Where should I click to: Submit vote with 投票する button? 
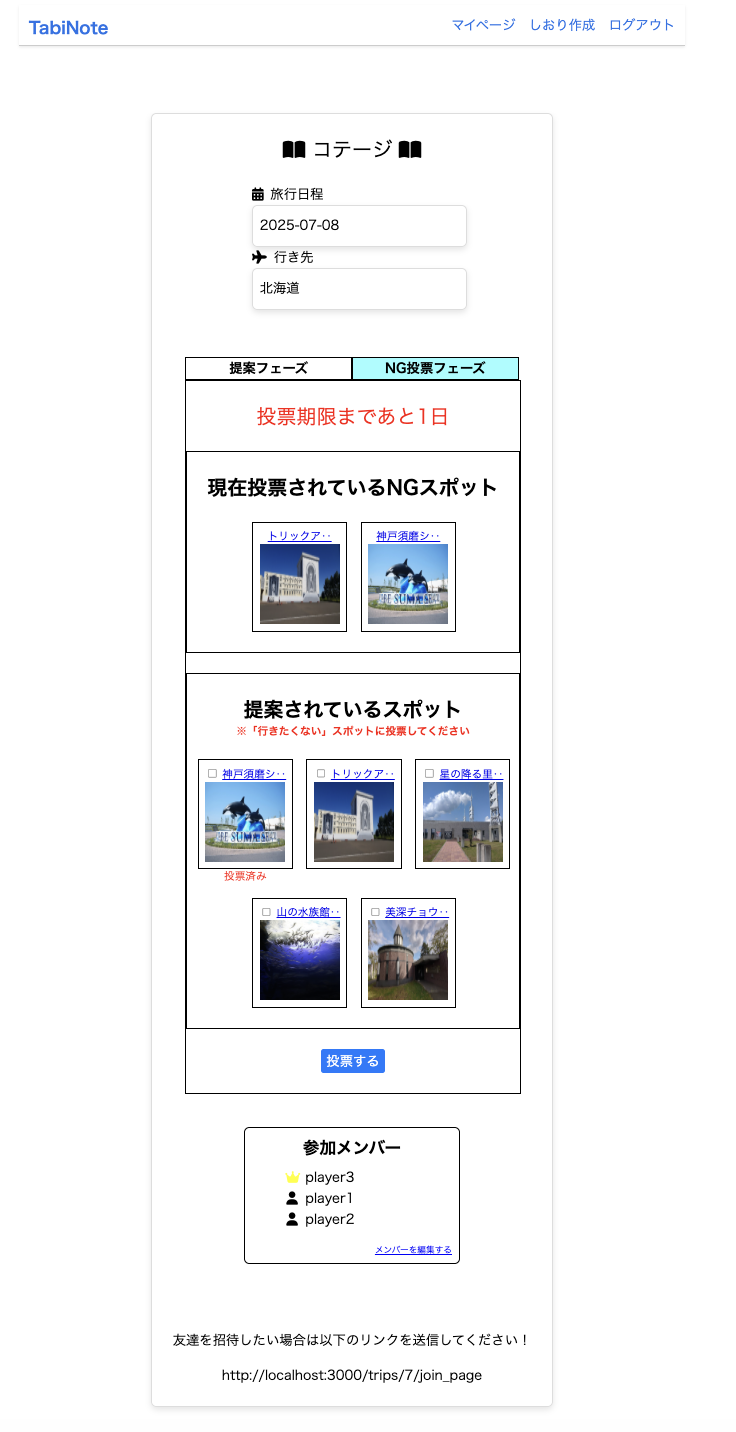(353, 1061)
